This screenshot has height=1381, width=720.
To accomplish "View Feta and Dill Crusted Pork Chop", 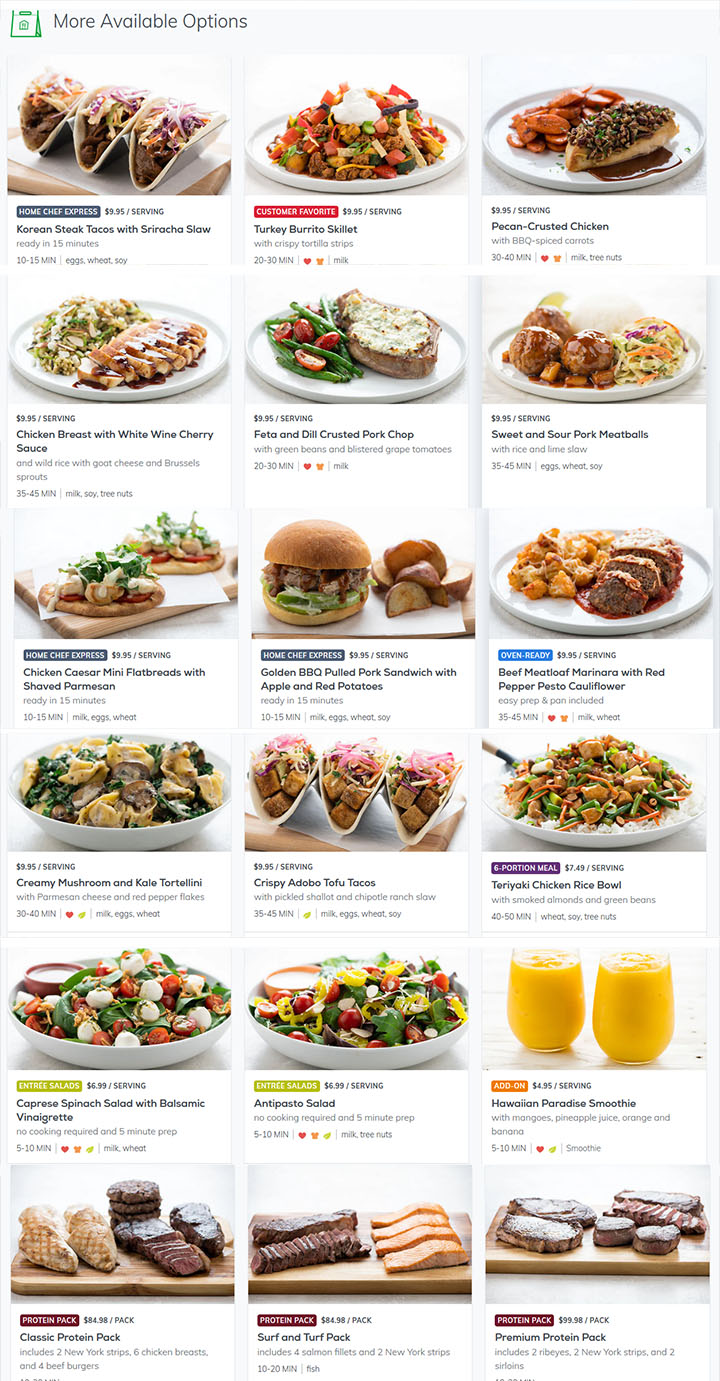I will [333, 434].
